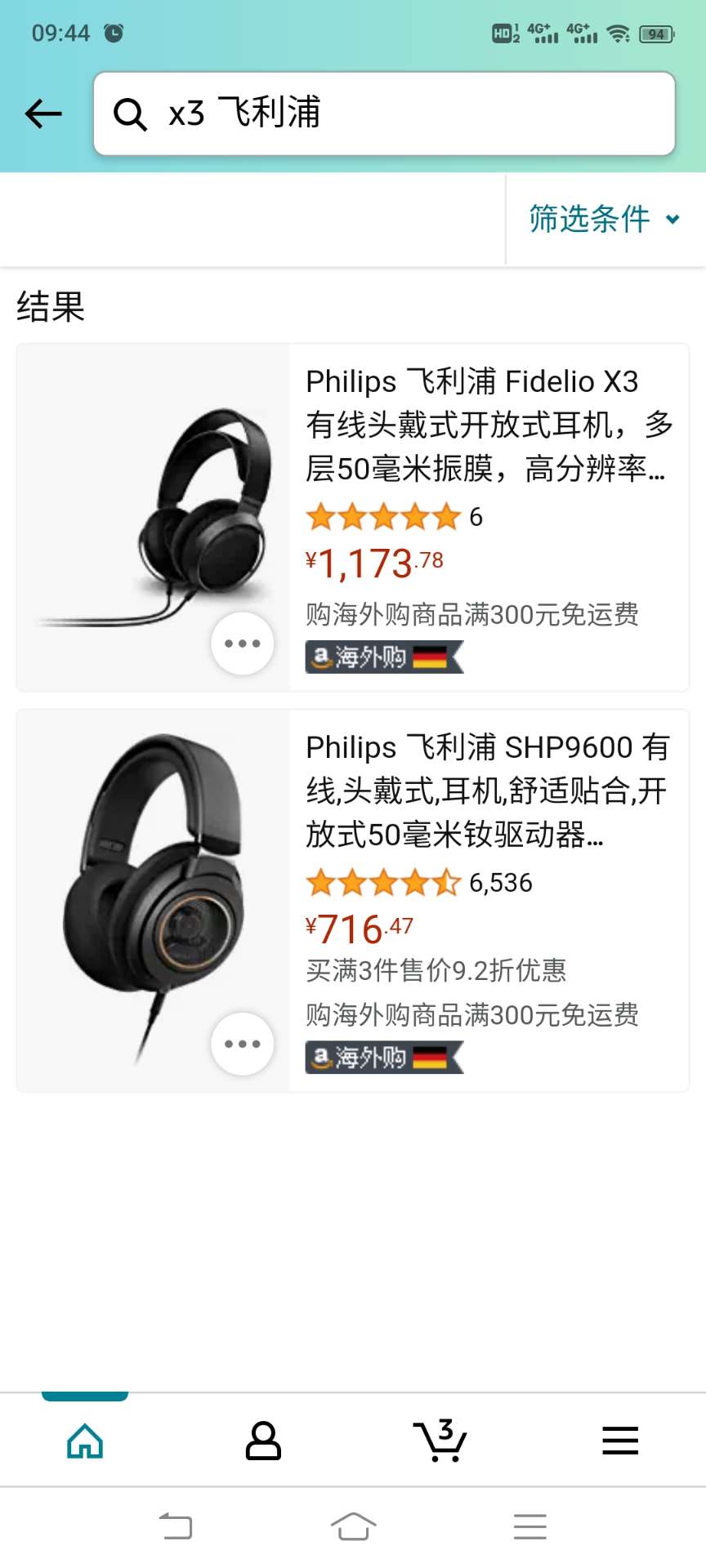Switch to the Home tab

pyautogui.click(x=85, y=1441)
